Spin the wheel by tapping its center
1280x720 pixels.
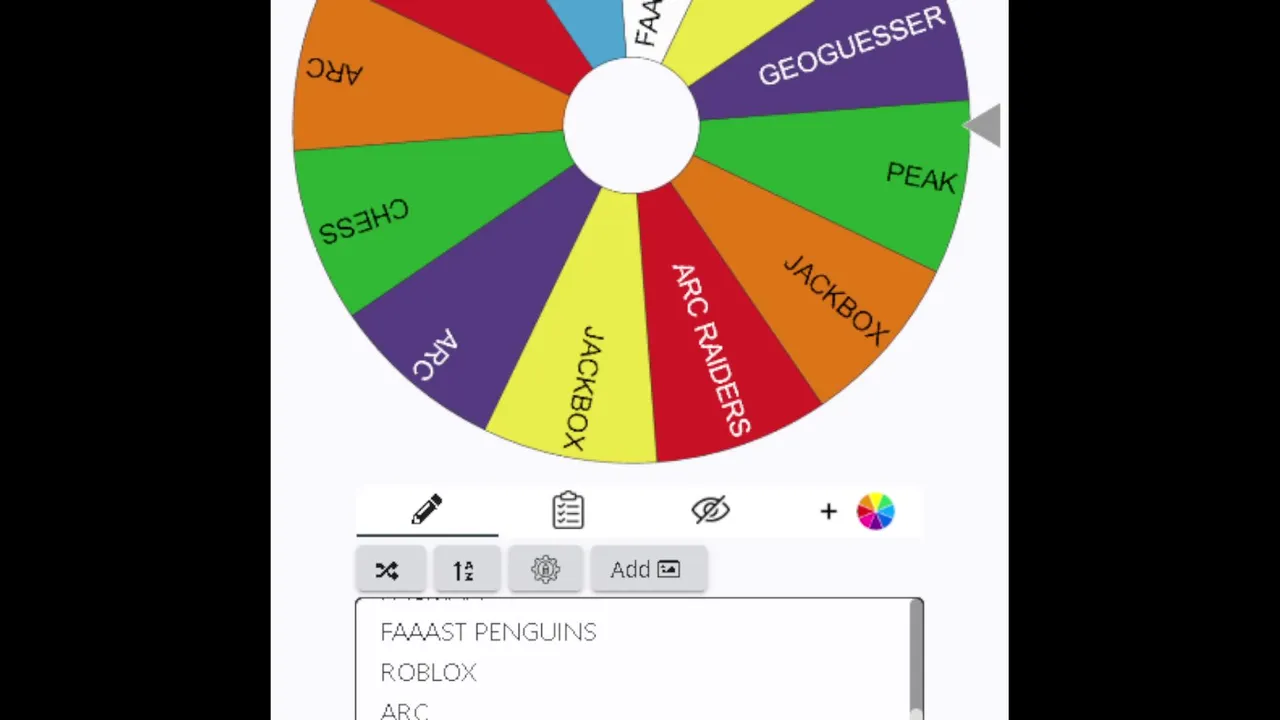[631, 126]
